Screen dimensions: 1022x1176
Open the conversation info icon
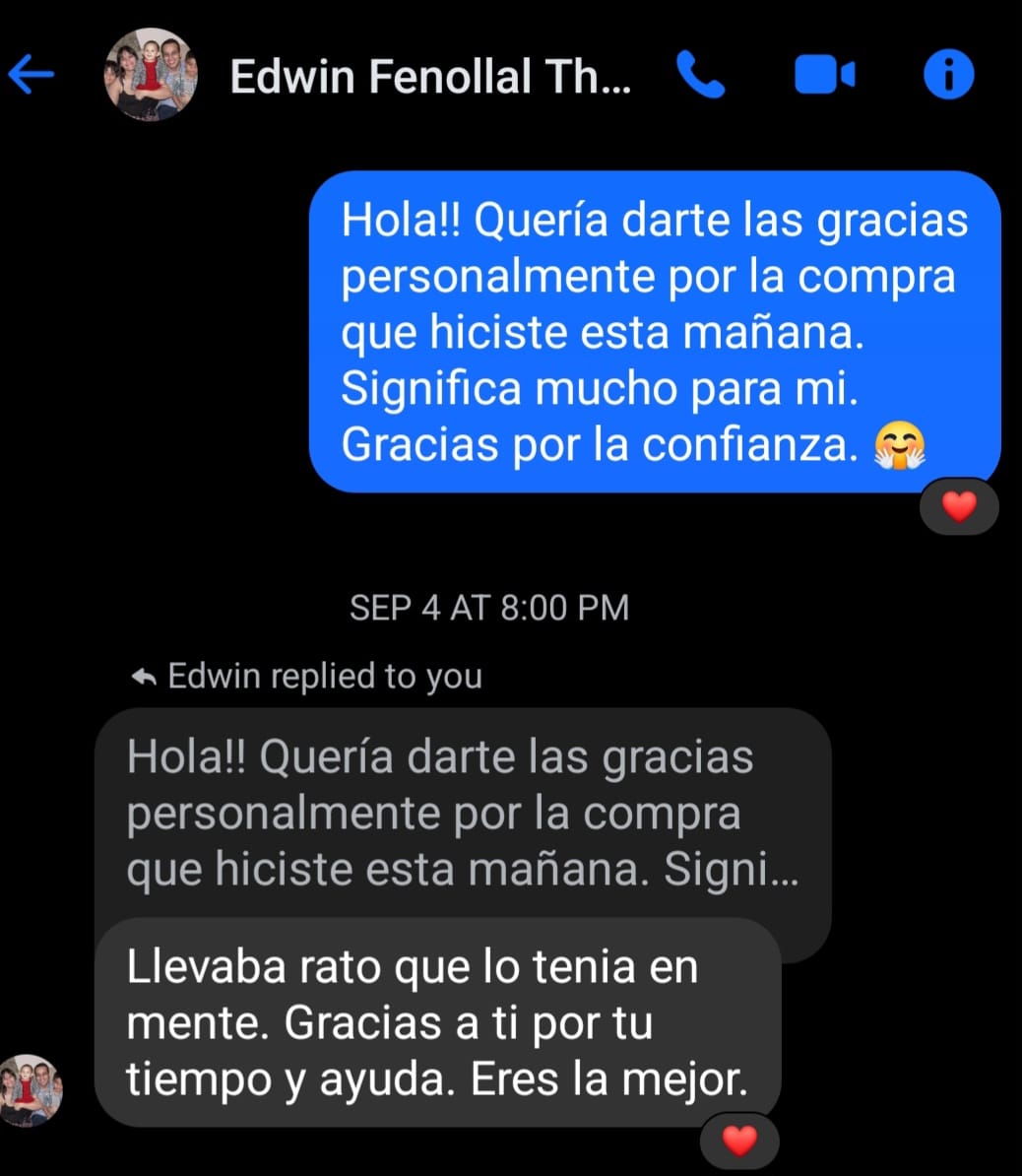[949, 75]
